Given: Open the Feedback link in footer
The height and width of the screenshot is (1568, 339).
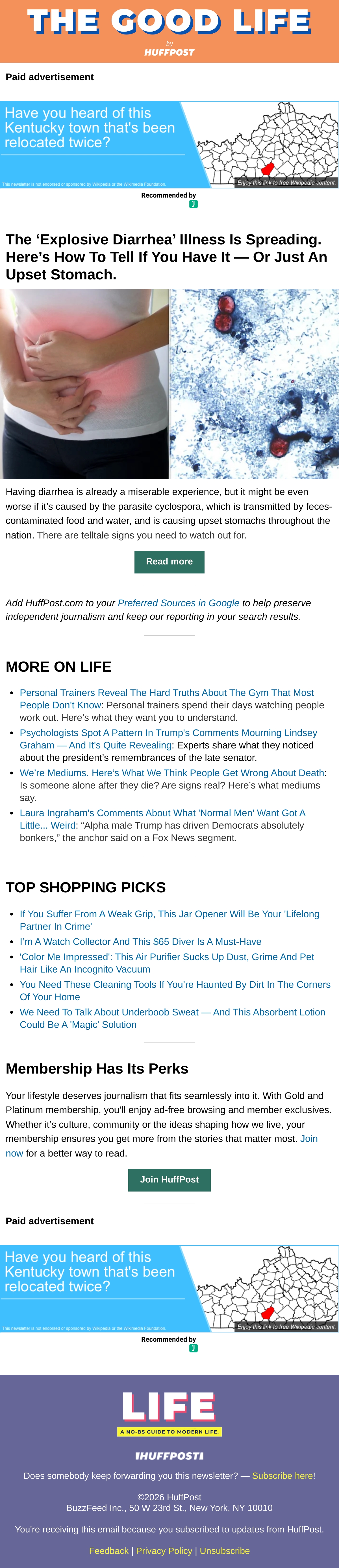Looking at the screenshot, I should (108, 1550).
